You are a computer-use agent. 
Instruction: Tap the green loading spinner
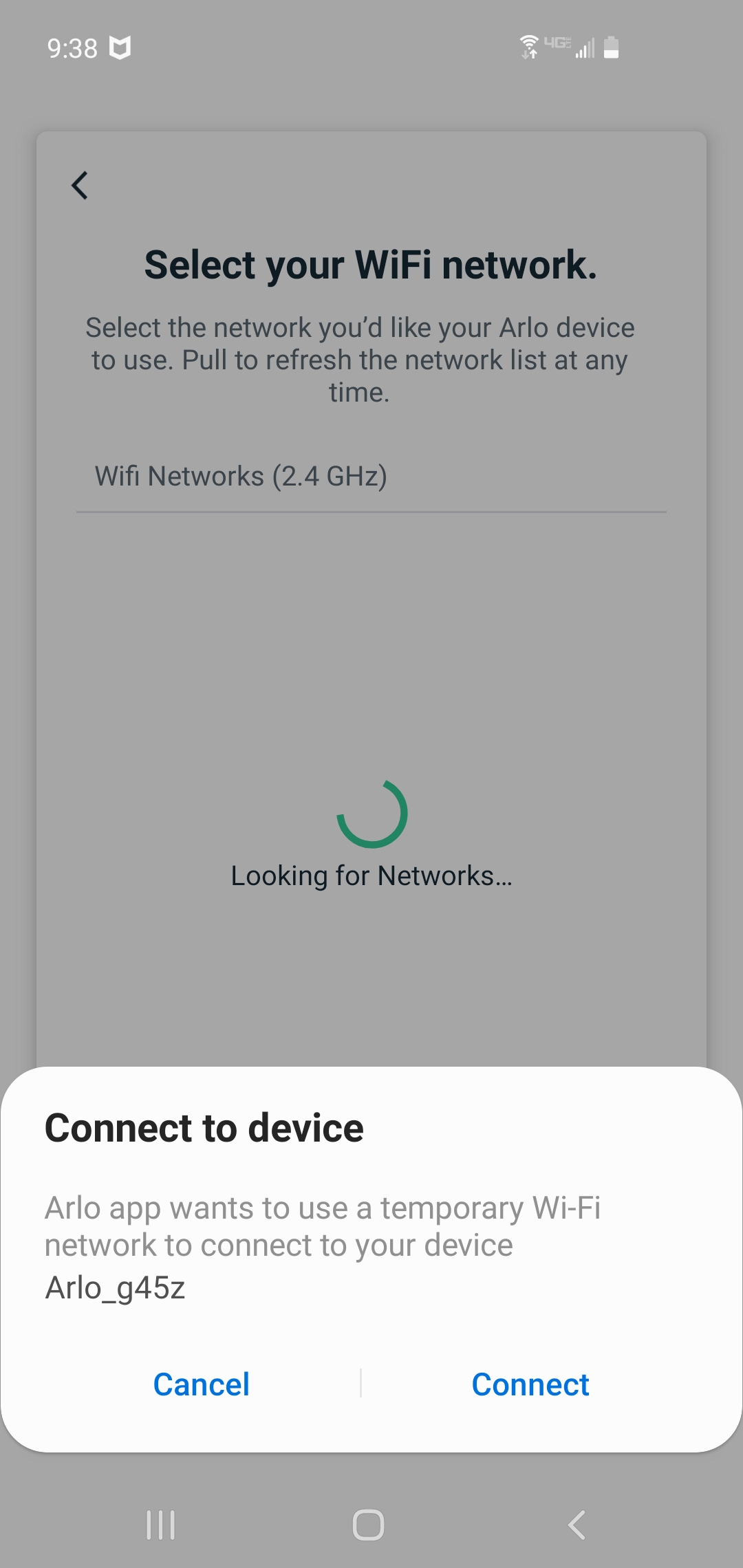click(371, 814)
